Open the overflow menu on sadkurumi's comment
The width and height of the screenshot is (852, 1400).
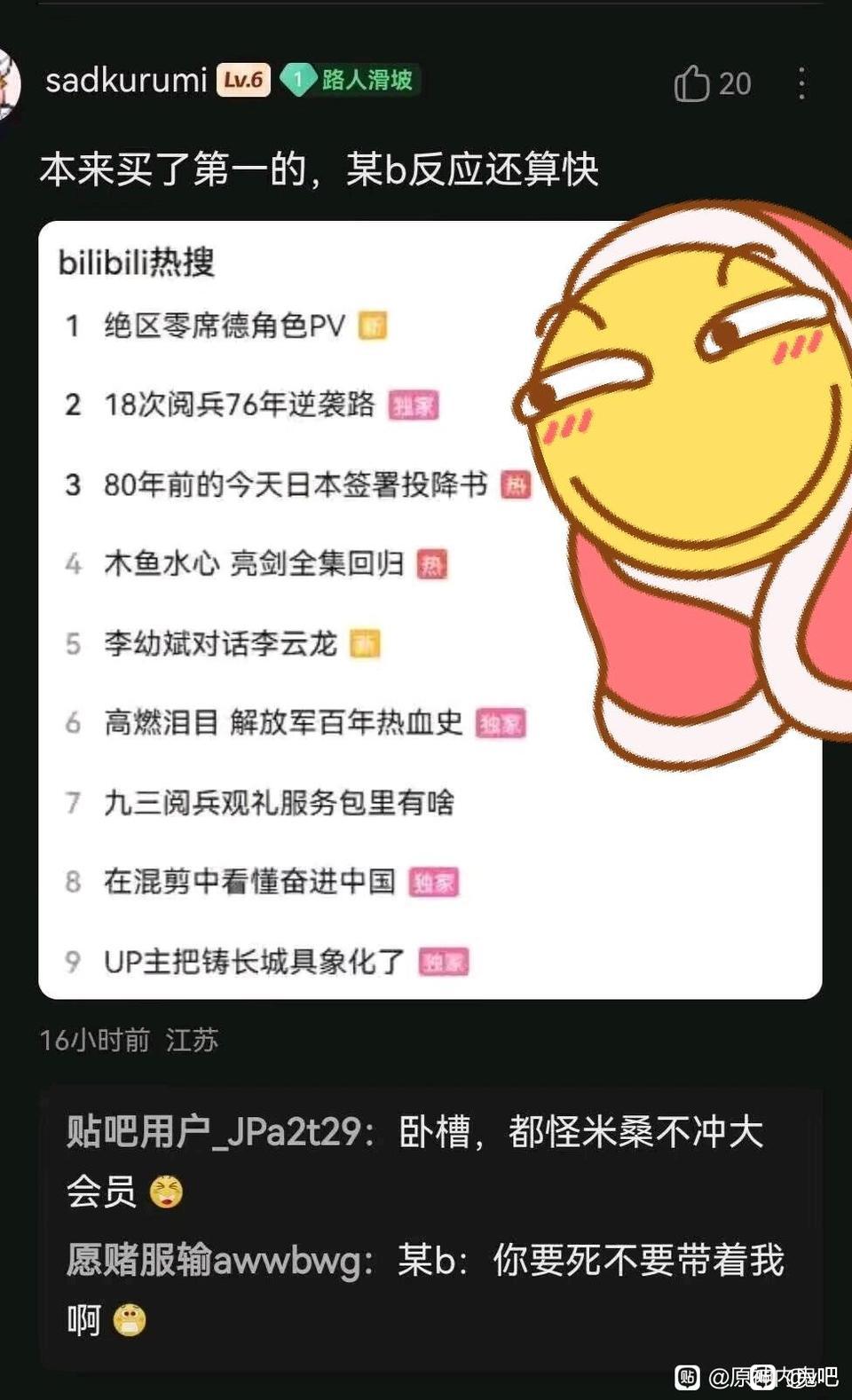tap(801, 83)
